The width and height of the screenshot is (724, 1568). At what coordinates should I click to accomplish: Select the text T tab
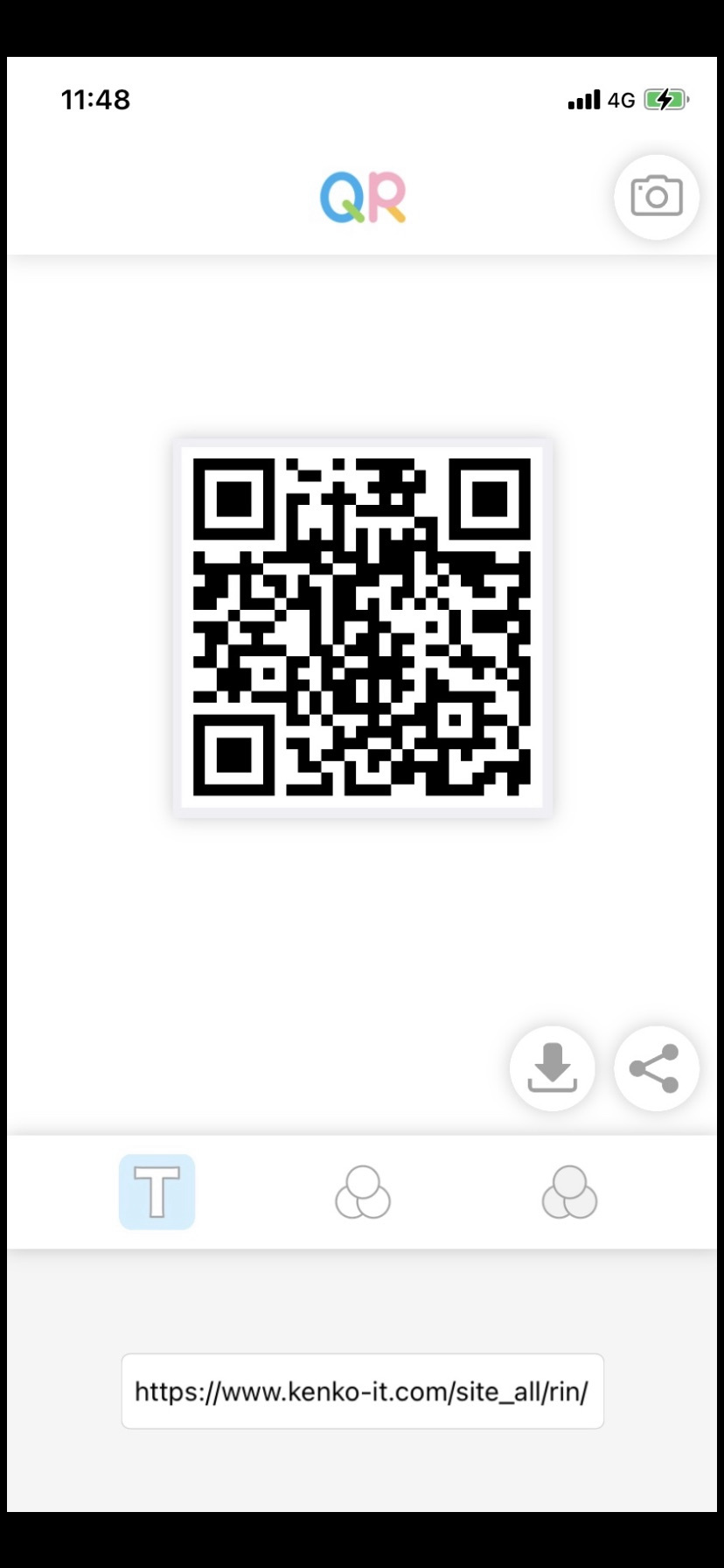tap(157, 1192)
